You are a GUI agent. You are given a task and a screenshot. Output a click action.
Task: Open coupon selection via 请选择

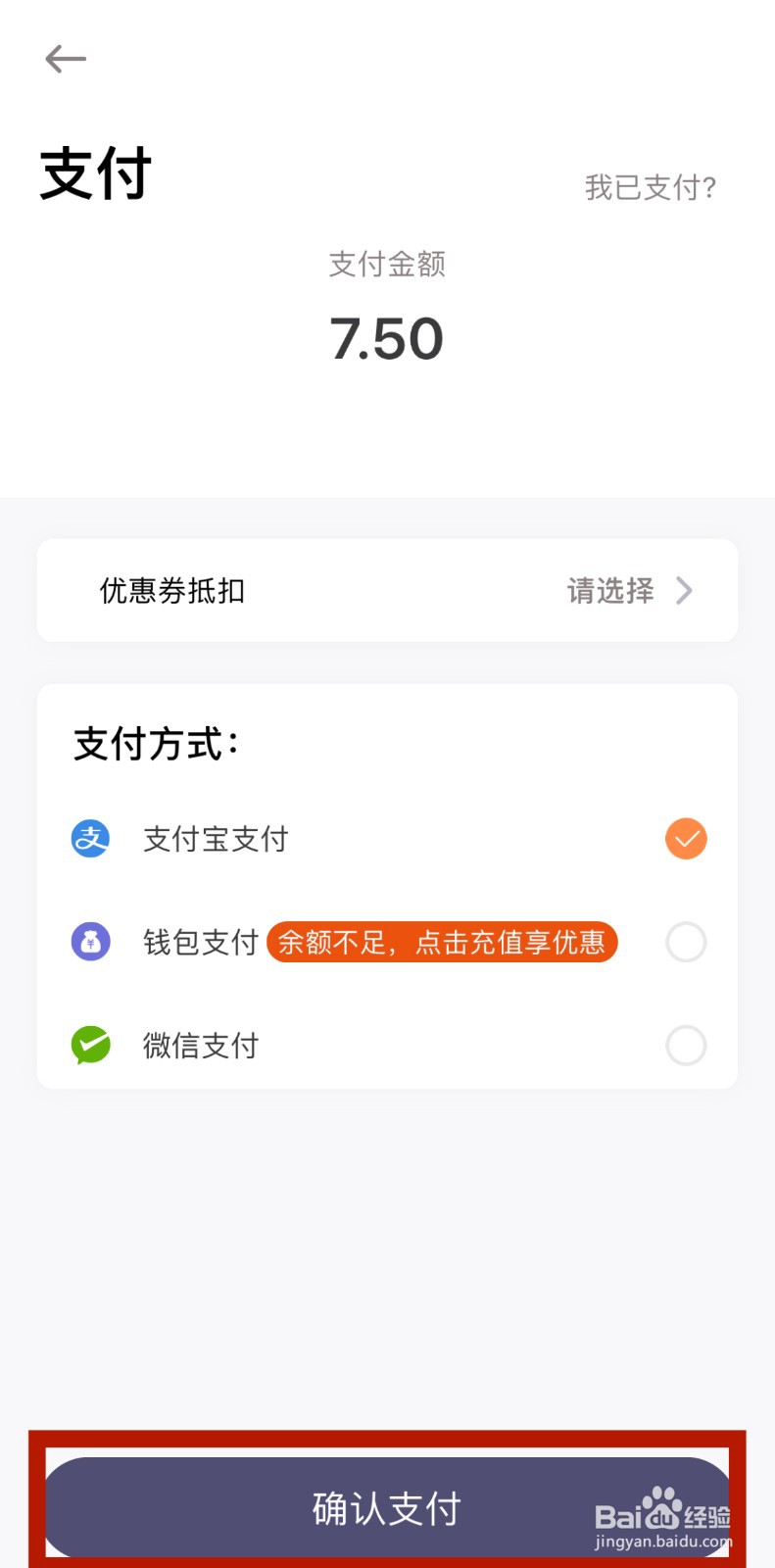click(x=609, y=590)
